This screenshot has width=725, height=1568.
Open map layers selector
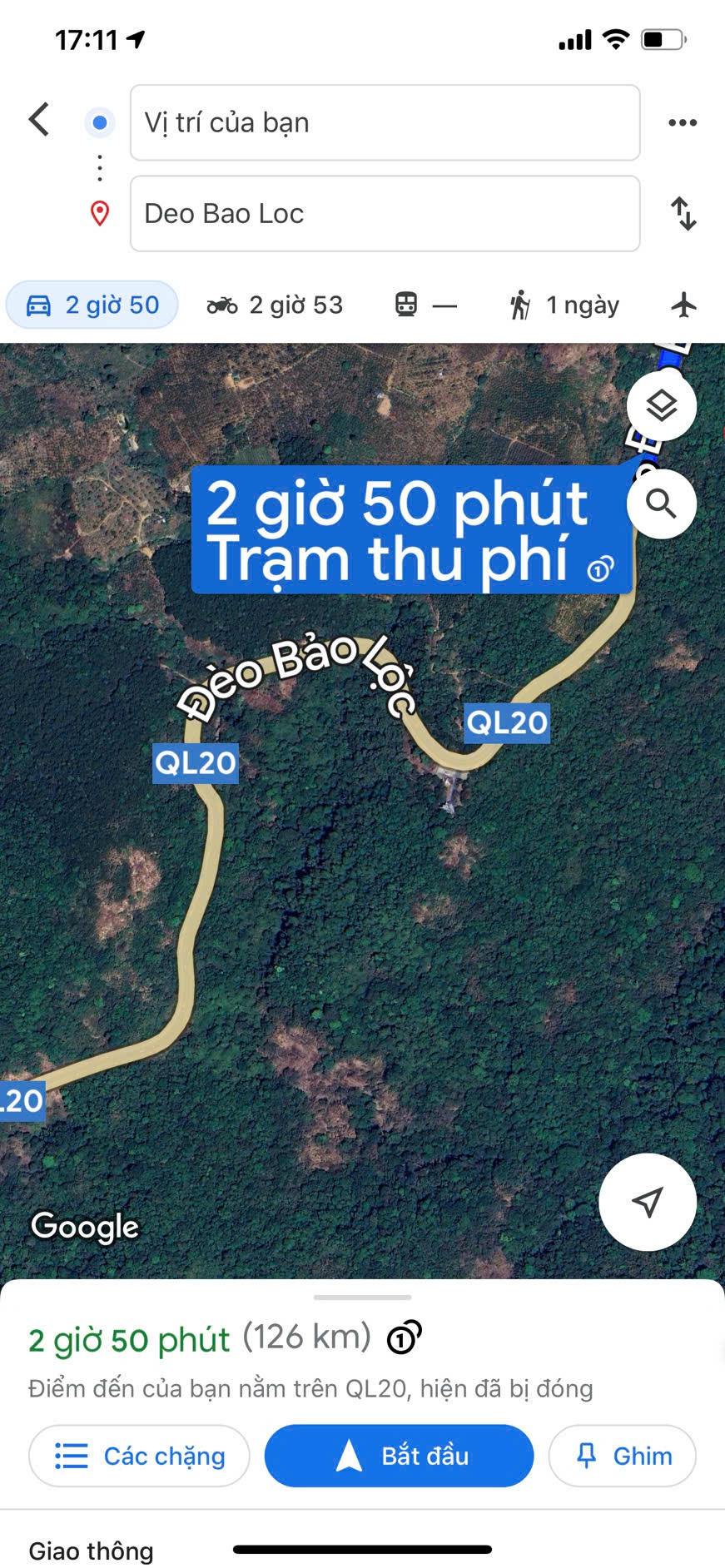[x=662, y=406]
